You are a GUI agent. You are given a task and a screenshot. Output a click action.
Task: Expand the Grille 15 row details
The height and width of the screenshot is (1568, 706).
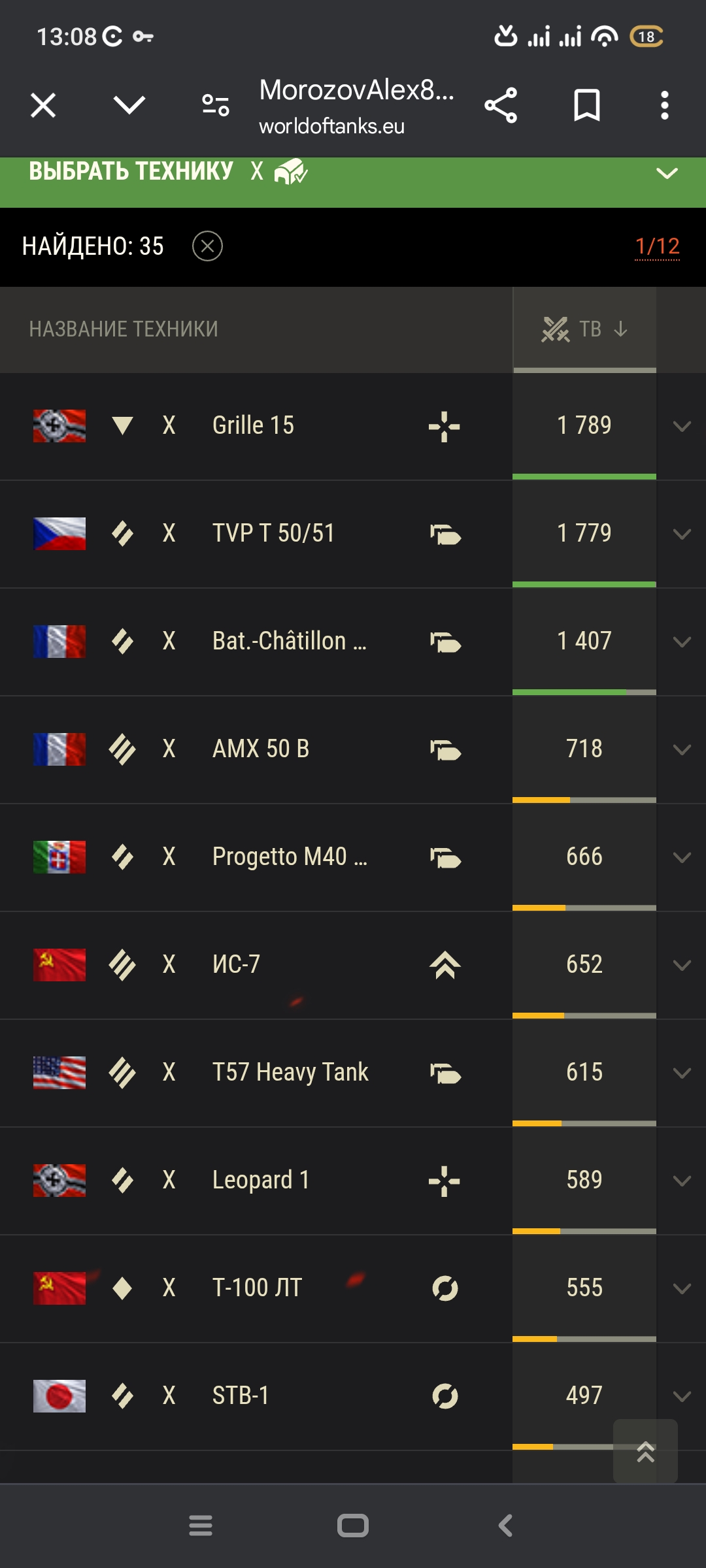click(682, 427)
